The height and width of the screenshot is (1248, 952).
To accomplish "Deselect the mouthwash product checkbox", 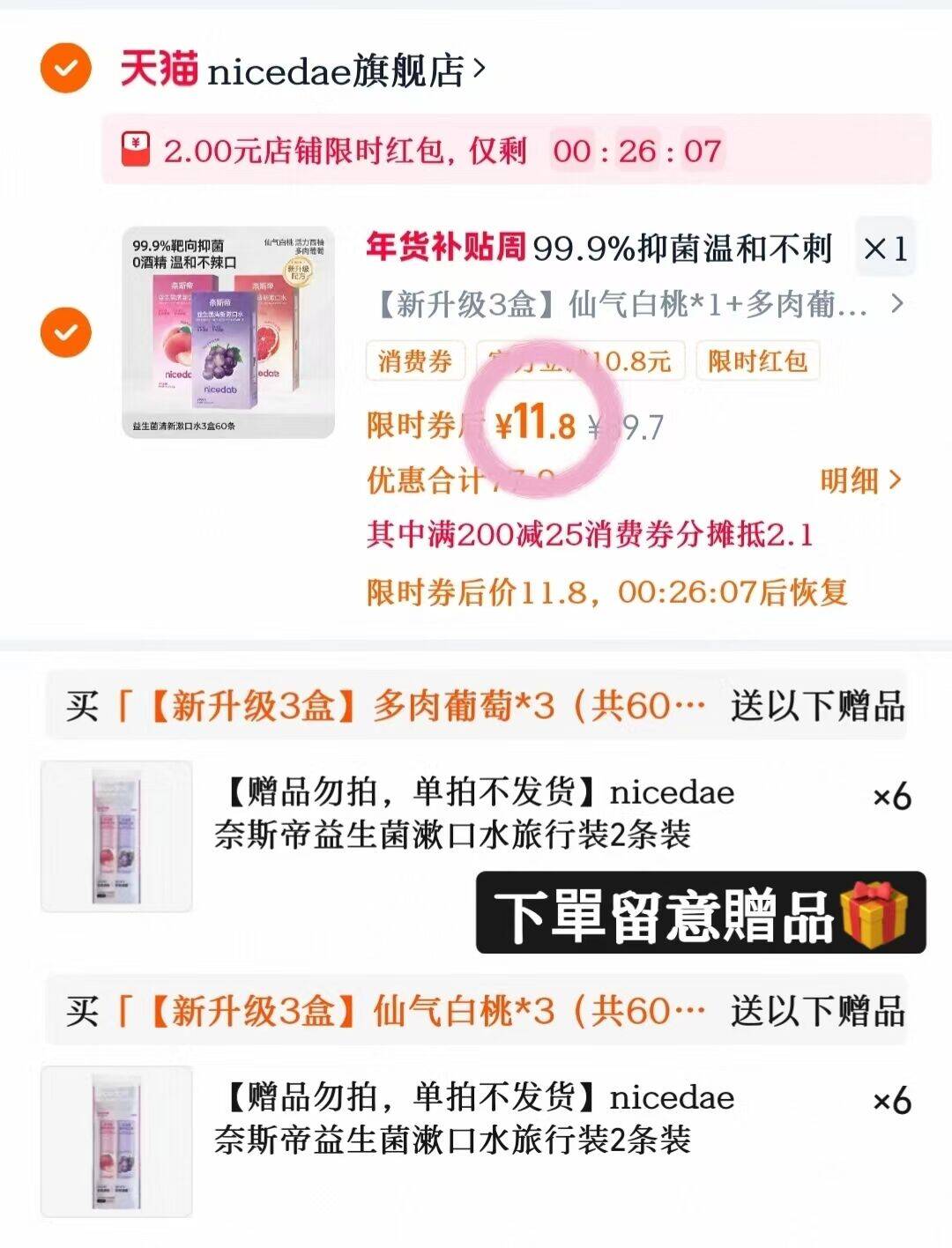I will point(66,332).
